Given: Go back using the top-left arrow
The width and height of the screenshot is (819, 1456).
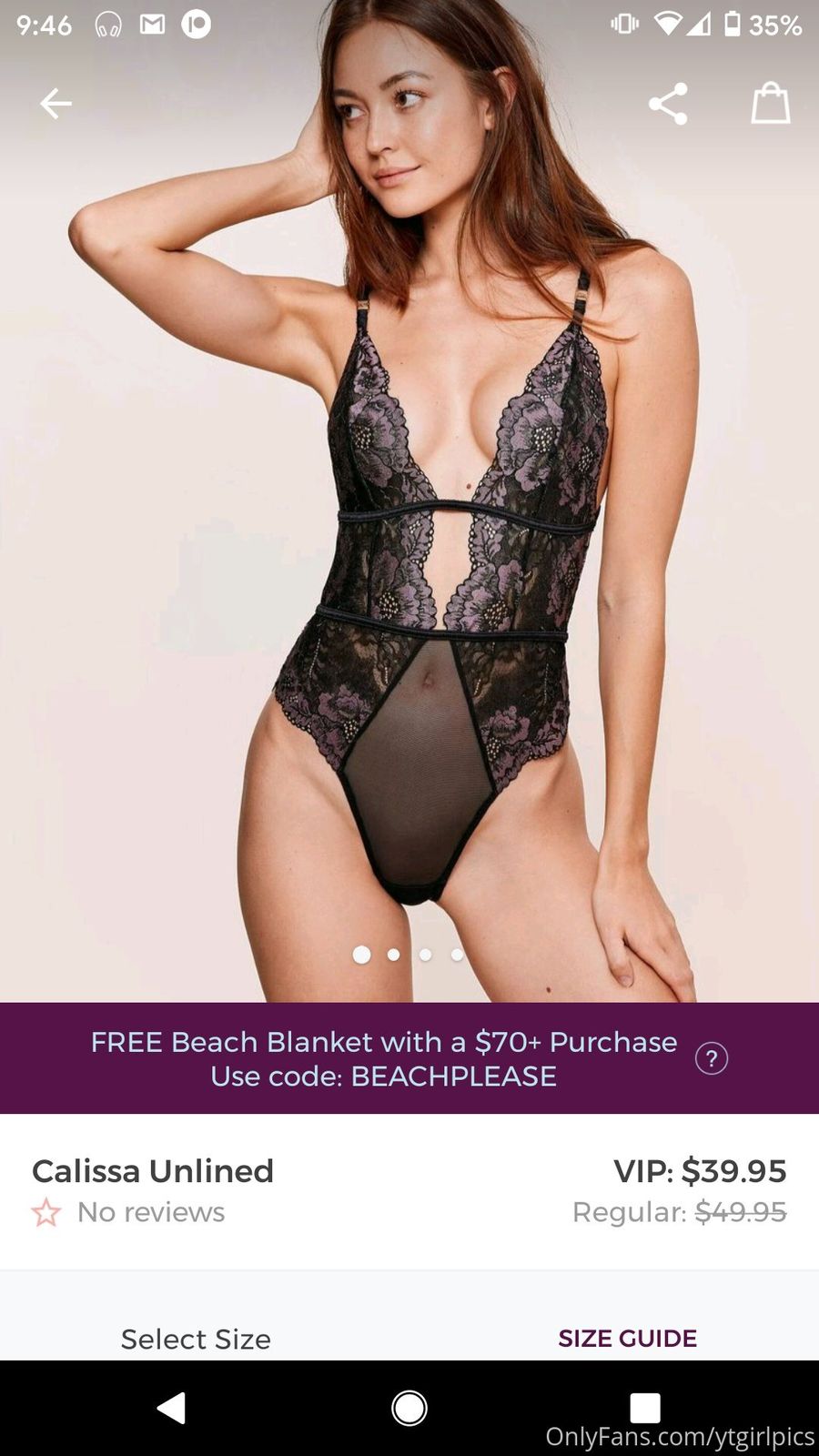Looking at the screenshot, I should coord(56,104).
